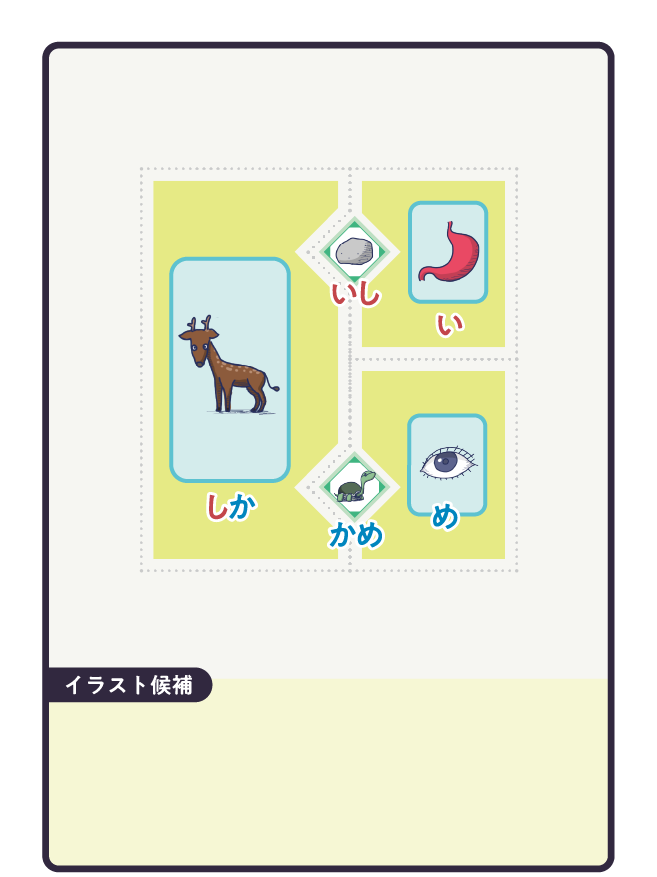Tap the deer card labeled しか
The width and height of the screenshot is (657, 877).
230,370
